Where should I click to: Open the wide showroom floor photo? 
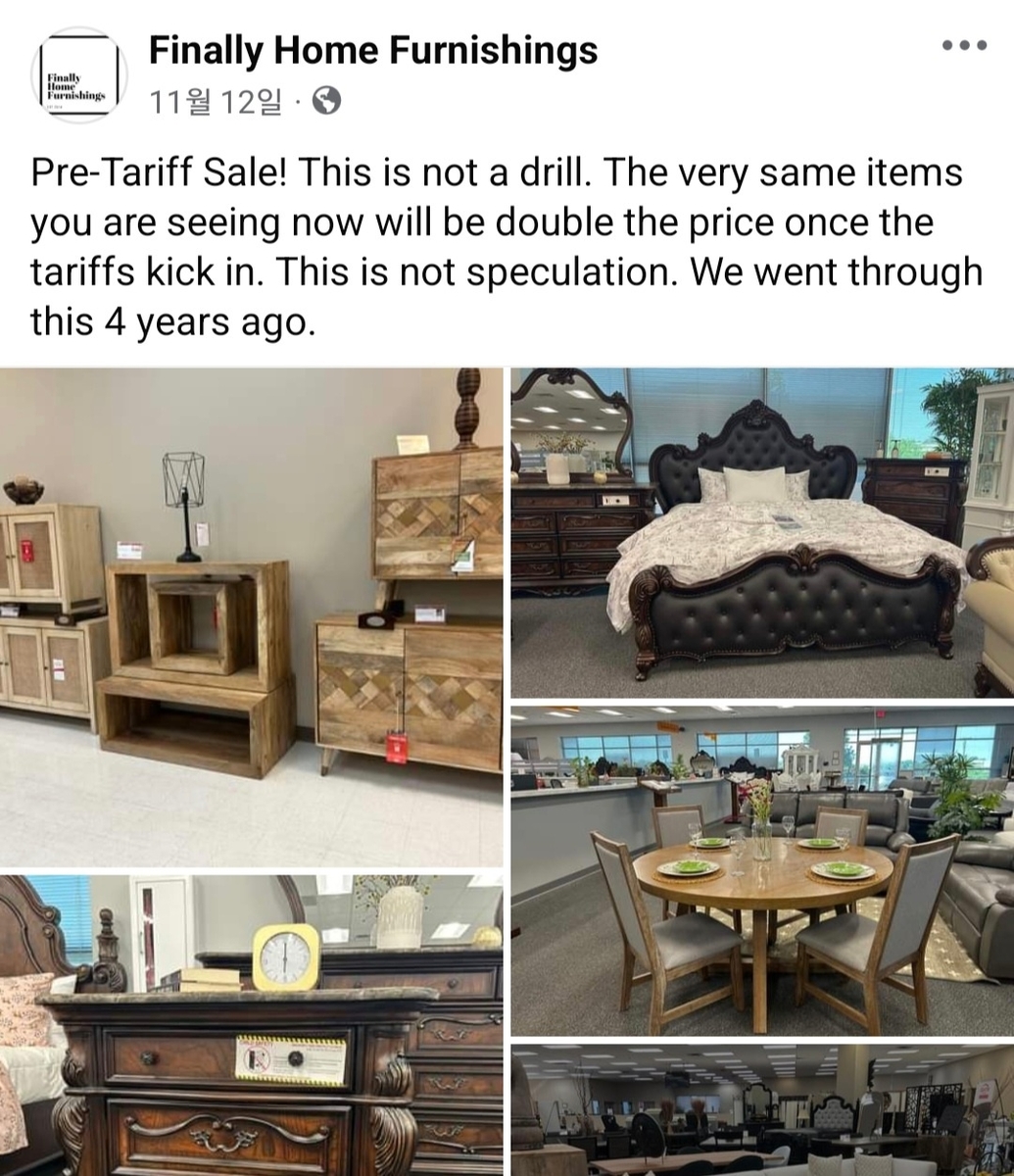(761, 1109)
